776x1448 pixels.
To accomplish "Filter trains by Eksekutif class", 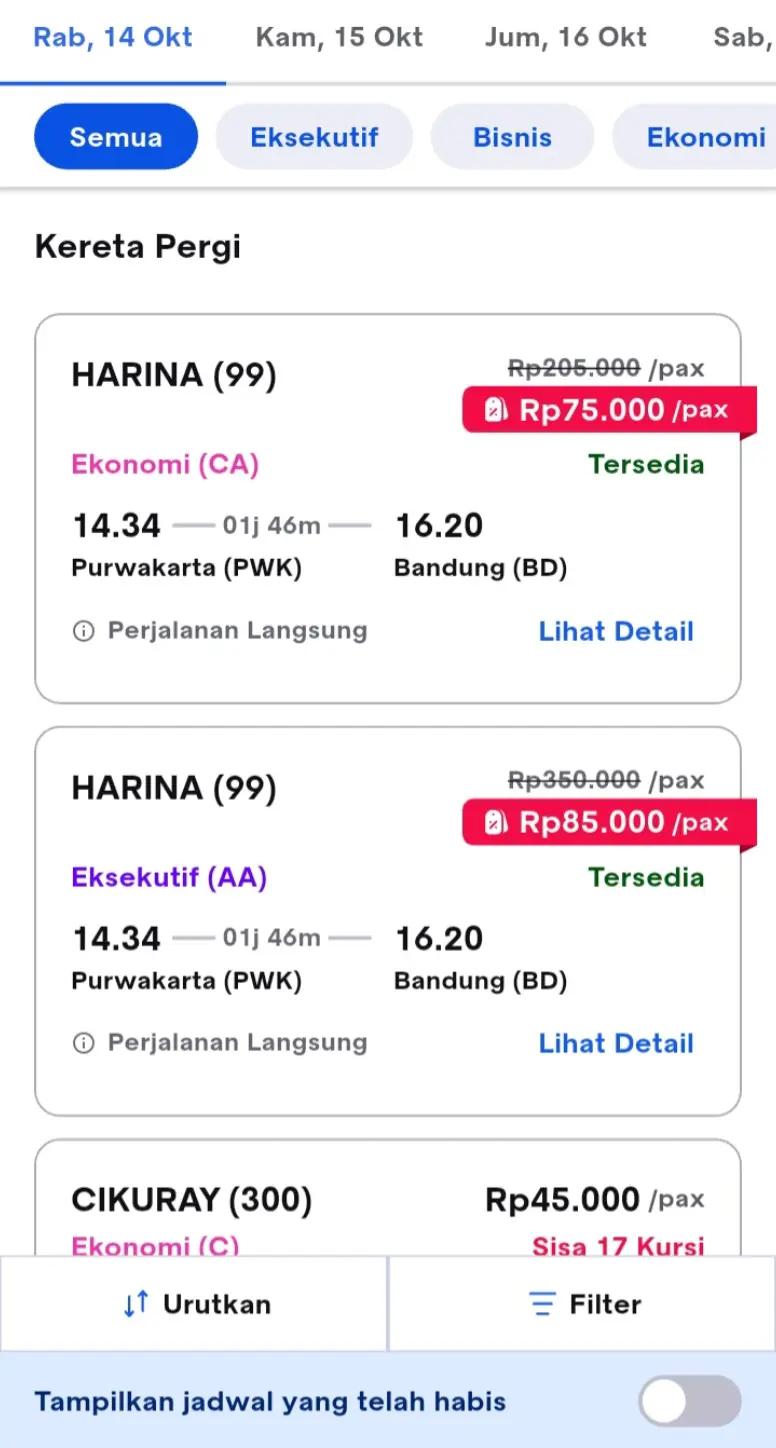I will [x=314, y=137].
